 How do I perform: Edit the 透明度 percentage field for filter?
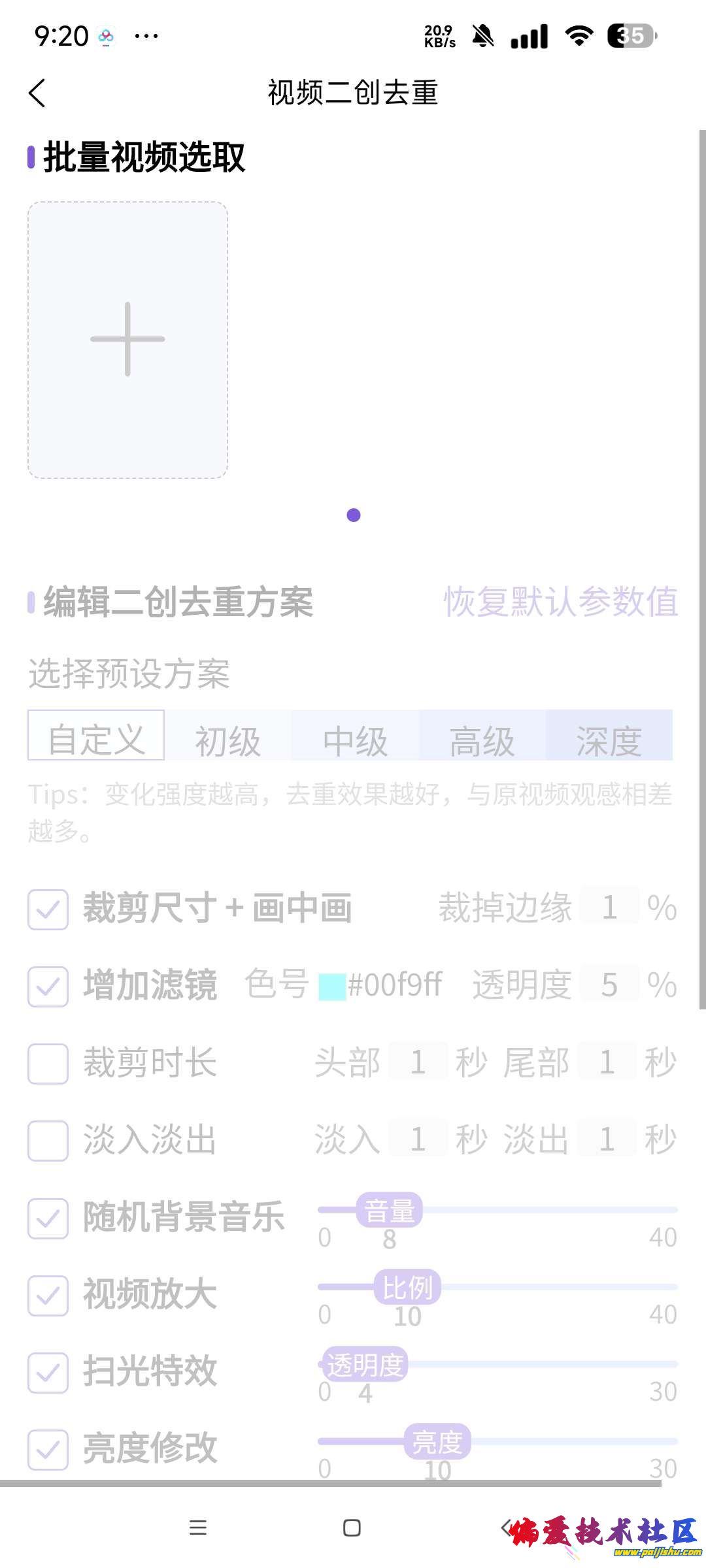[x=609, y=985]
